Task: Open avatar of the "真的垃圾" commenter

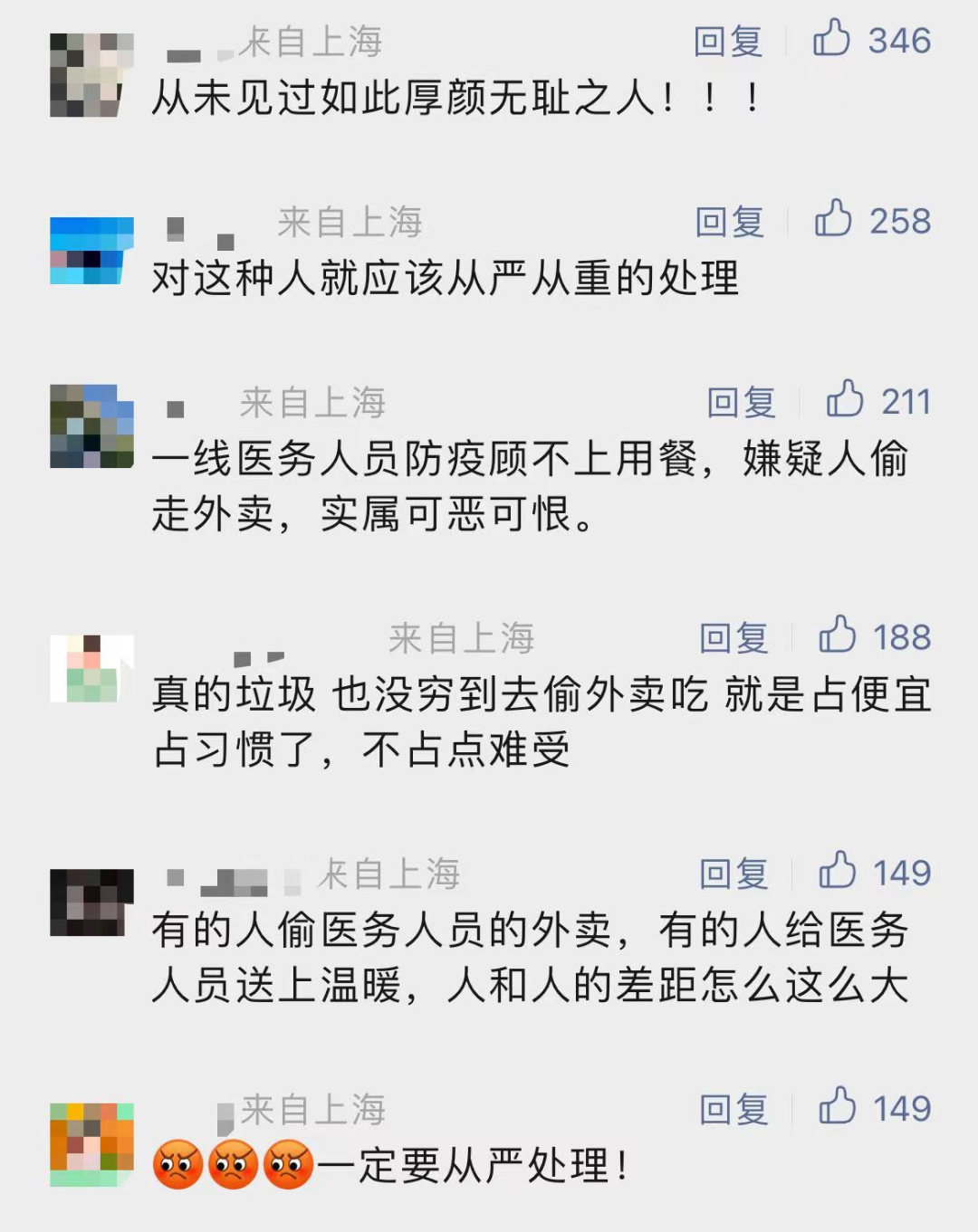Action: [91, 669]
